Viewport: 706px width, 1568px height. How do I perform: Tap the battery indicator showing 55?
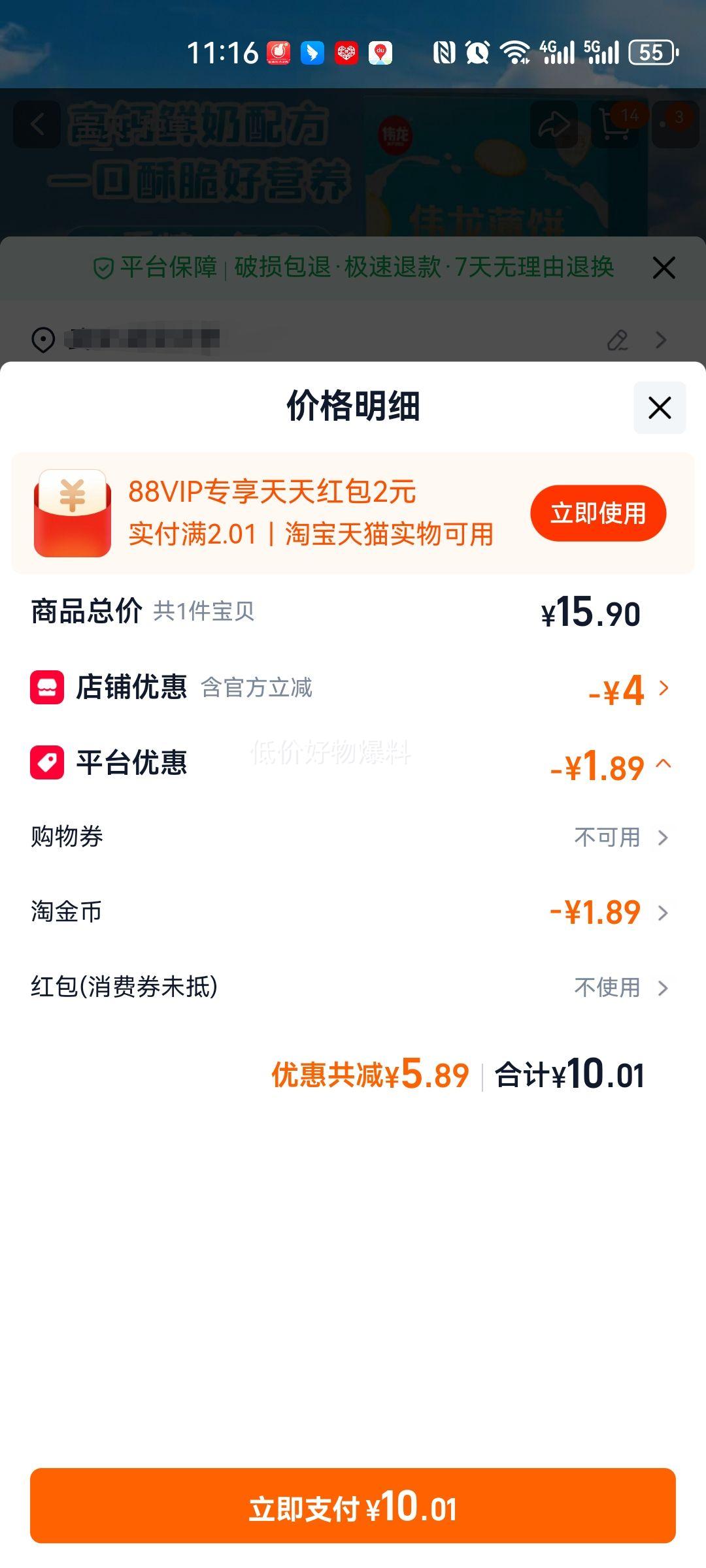(x=650, y=52)
